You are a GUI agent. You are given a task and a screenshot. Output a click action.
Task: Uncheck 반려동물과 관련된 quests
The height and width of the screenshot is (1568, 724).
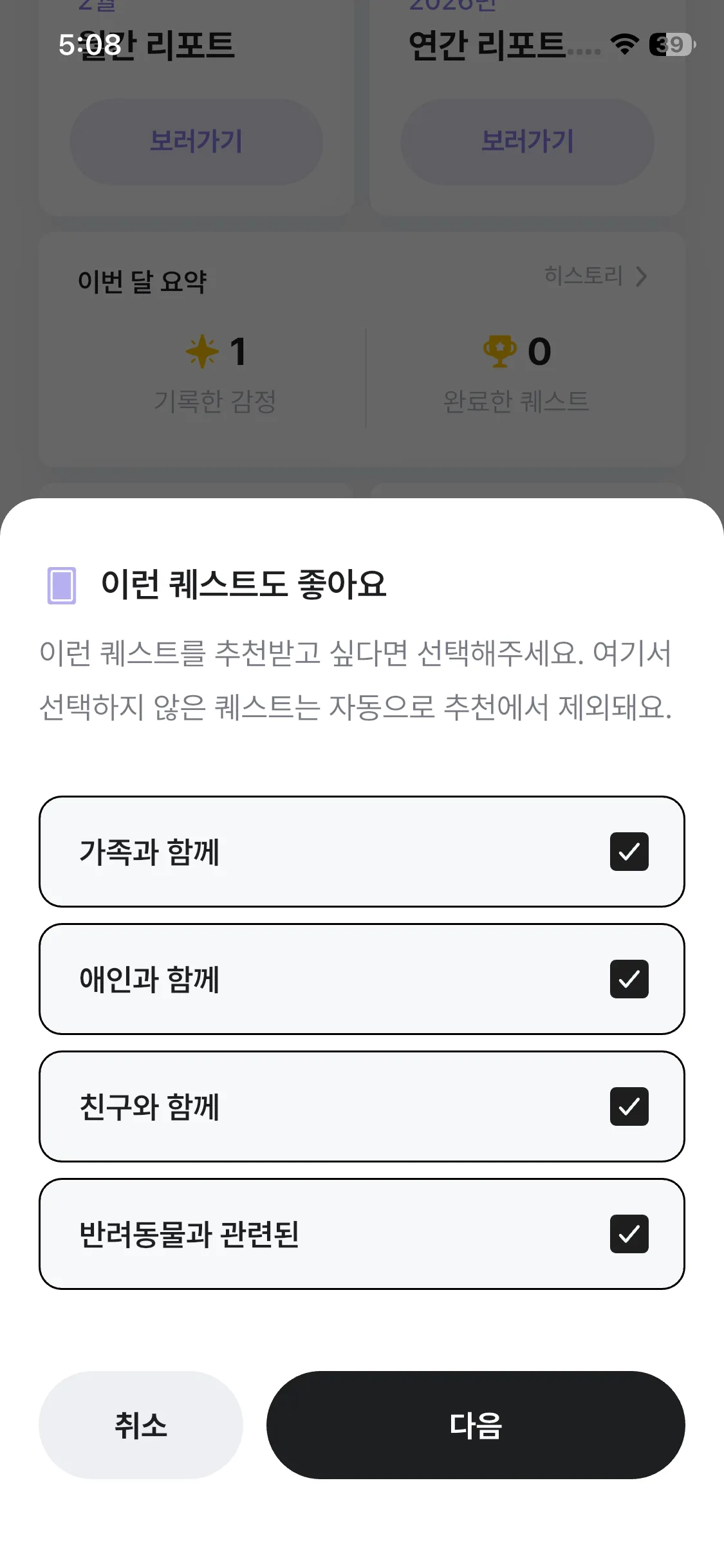pos(629,1234)
